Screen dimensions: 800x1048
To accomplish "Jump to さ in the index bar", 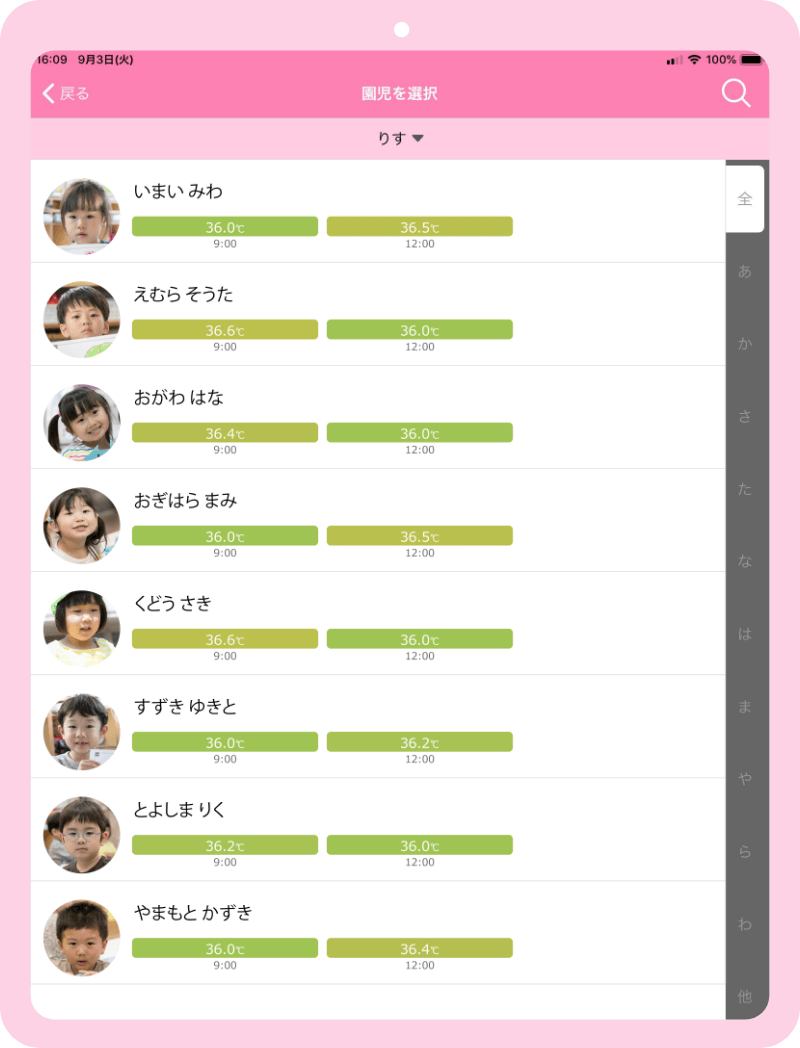I will 745,417.
